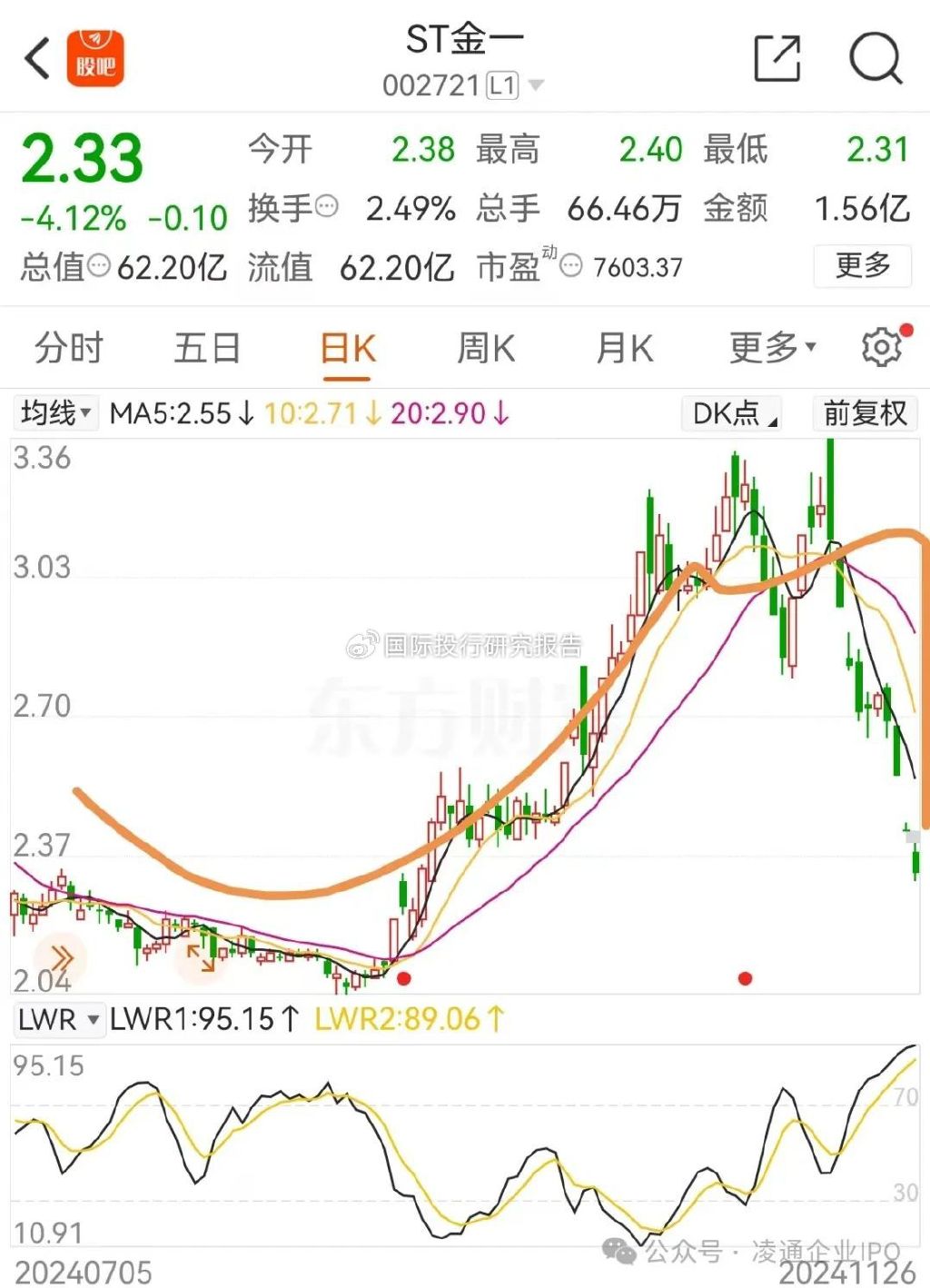Switch to the 周K chart tab
This screenshot has width=930, height=1288.
point(486,348)
